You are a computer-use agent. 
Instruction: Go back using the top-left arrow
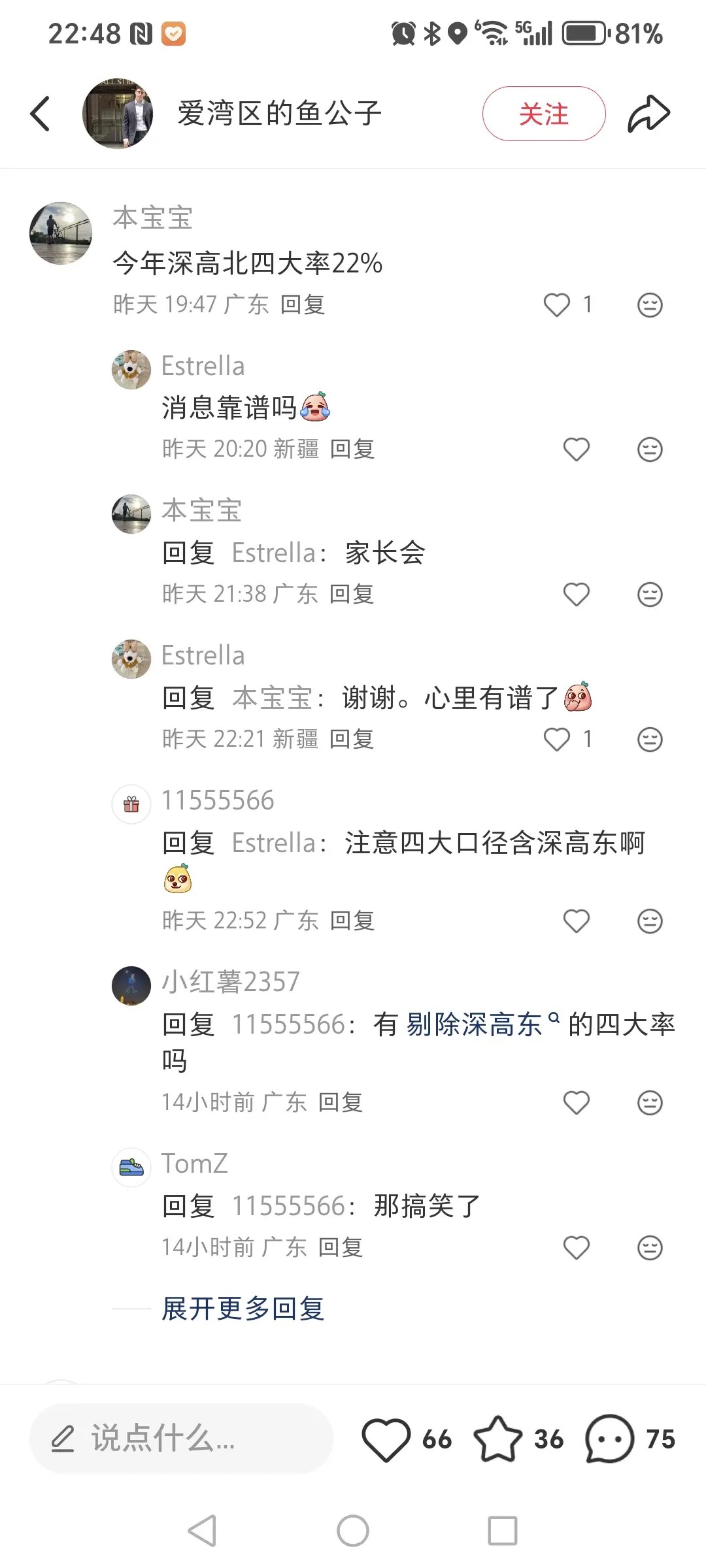[x=41, y=114]
